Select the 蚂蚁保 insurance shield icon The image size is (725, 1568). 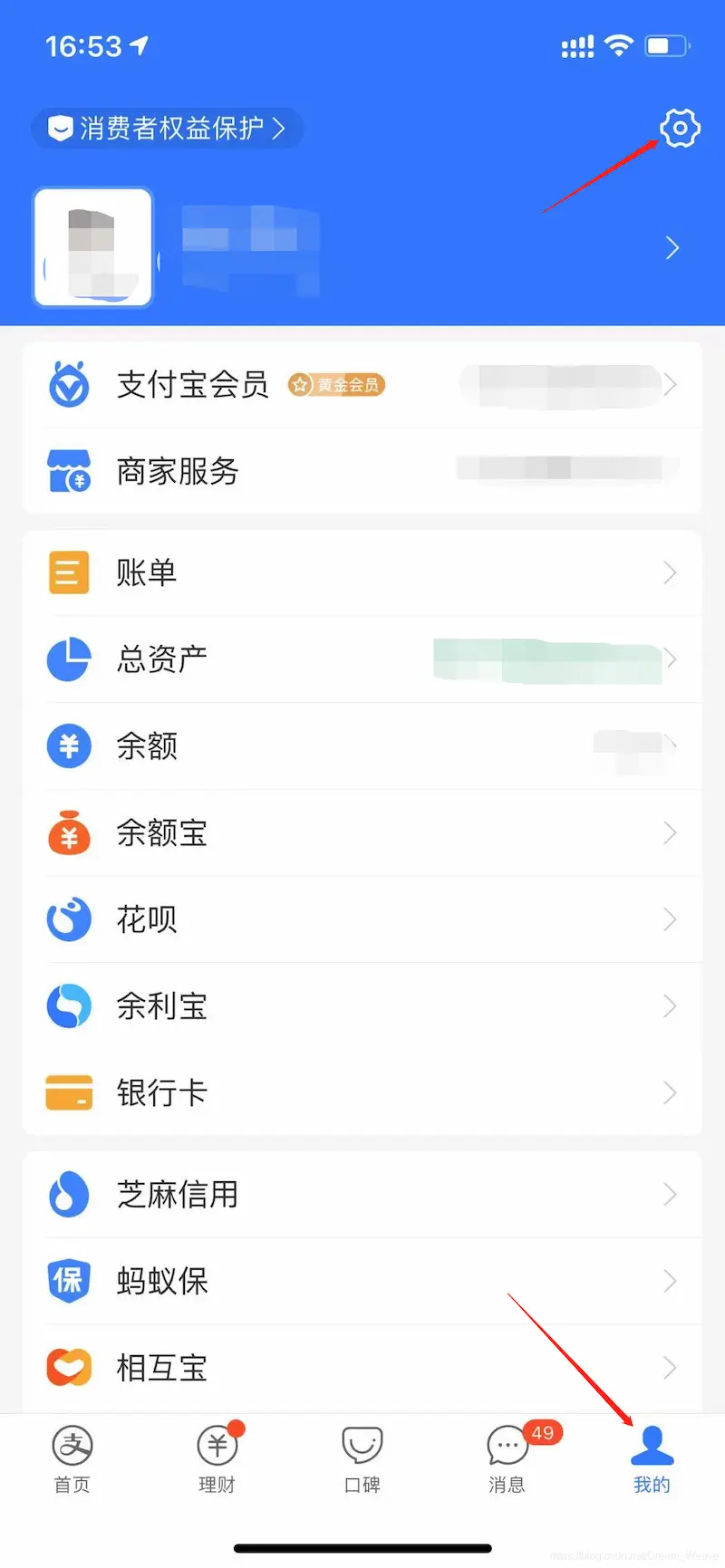click(x=68, y=1280)
